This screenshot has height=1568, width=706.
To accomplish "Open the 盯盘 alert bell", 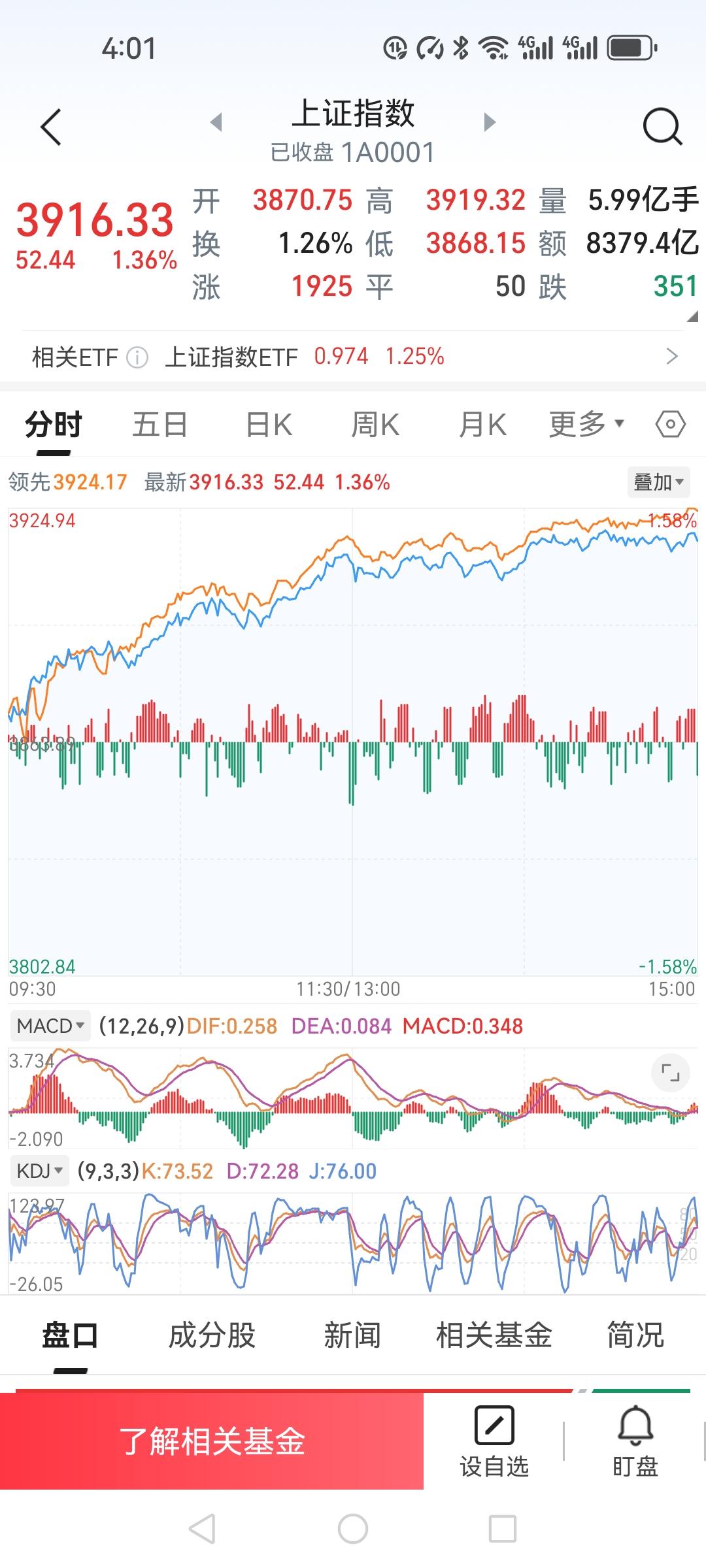I will click(x=635, y=1442).
